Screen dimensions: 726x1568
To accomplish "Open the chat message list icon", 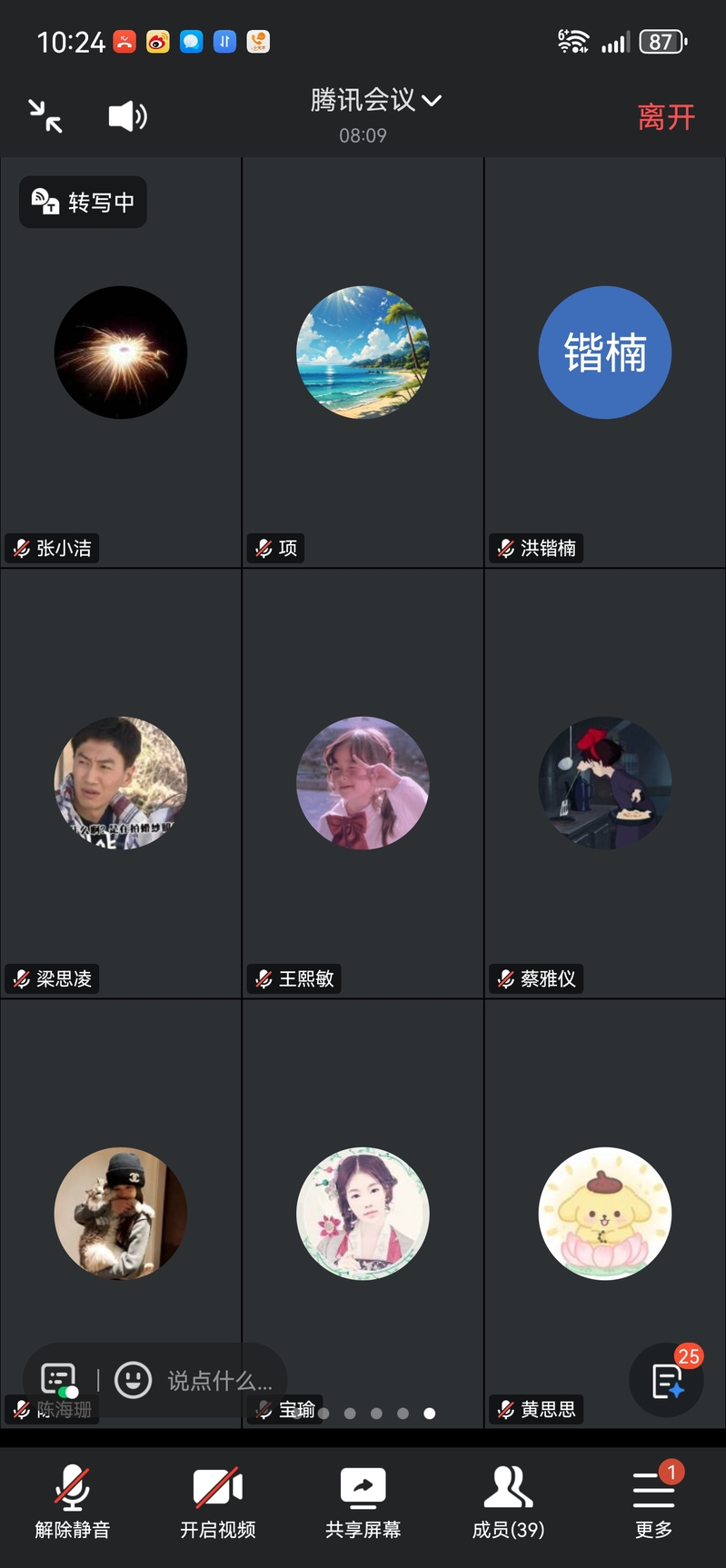I will tap(59, 1379).
